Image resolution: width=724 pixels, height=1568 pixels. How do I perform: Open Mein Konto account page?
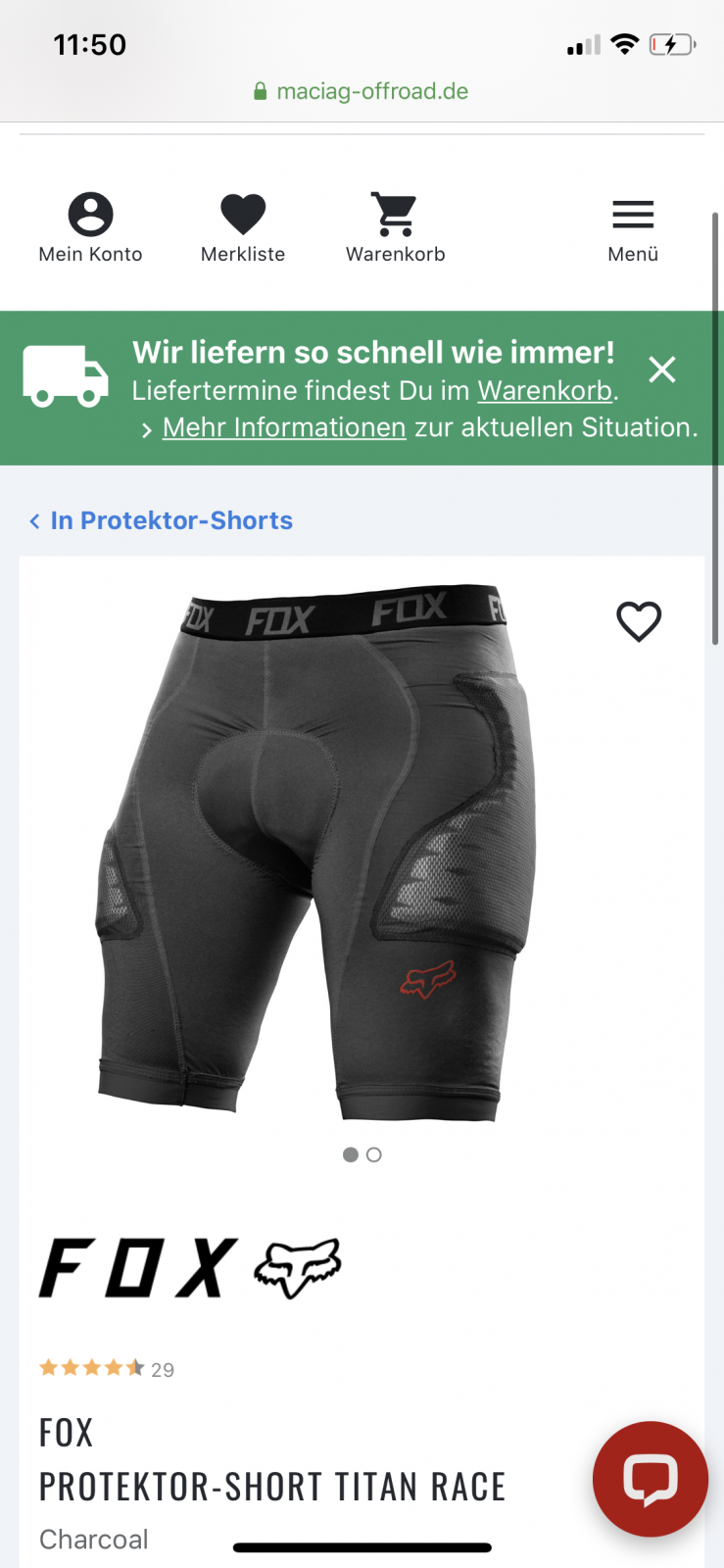tap(90, 227)
